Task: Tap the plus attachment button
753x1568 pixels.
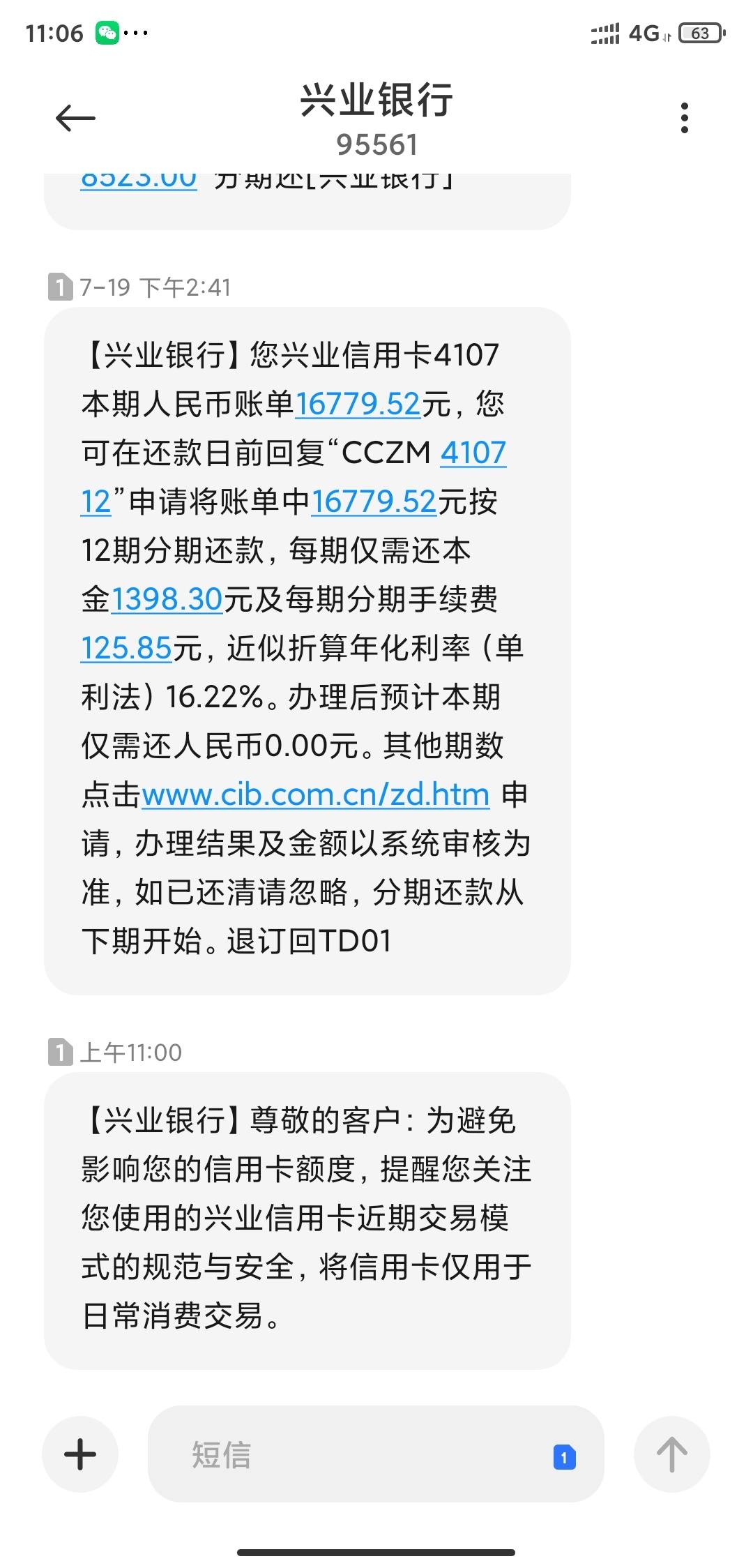Action: [x=80, y=1454]
